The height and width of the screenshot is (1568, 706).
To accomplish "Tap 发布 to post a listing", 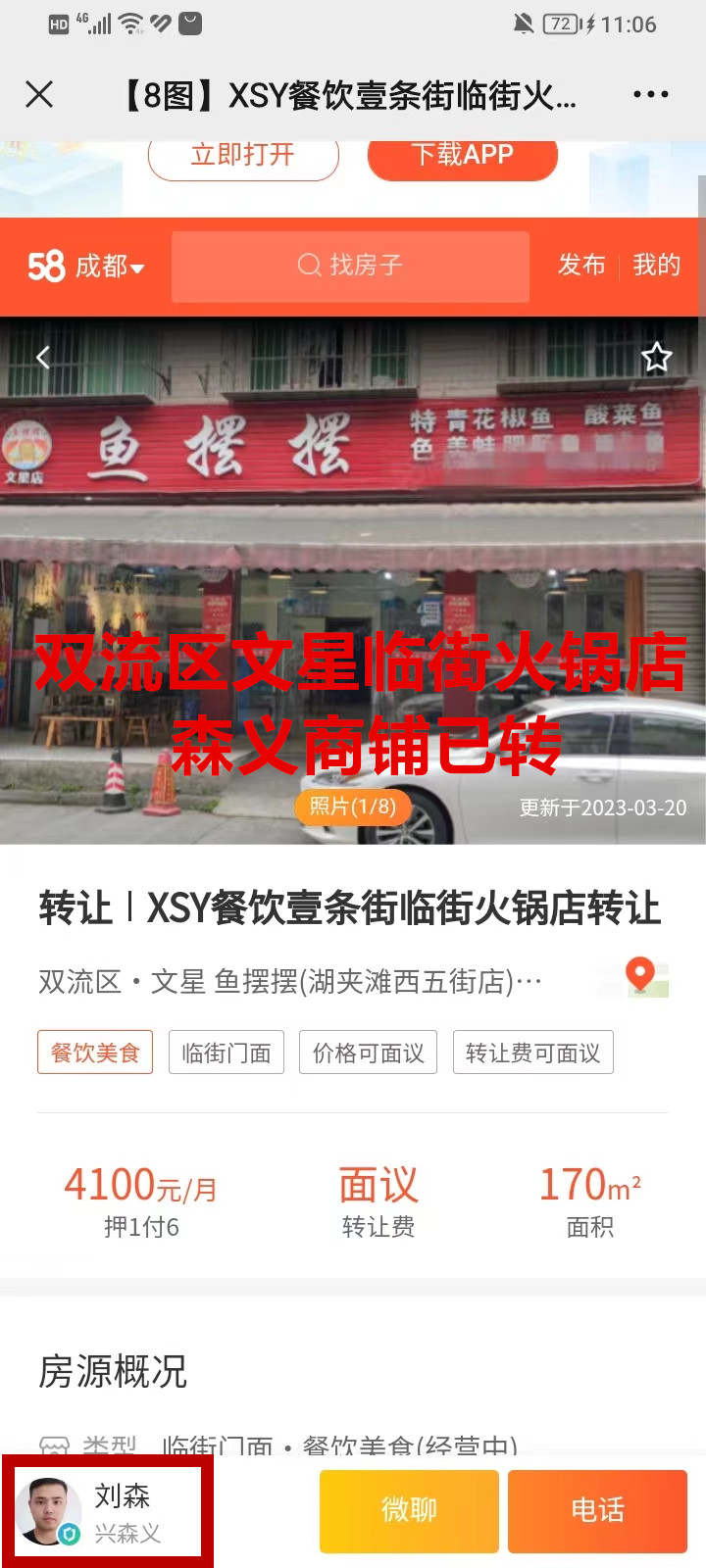I will (581, 266).
